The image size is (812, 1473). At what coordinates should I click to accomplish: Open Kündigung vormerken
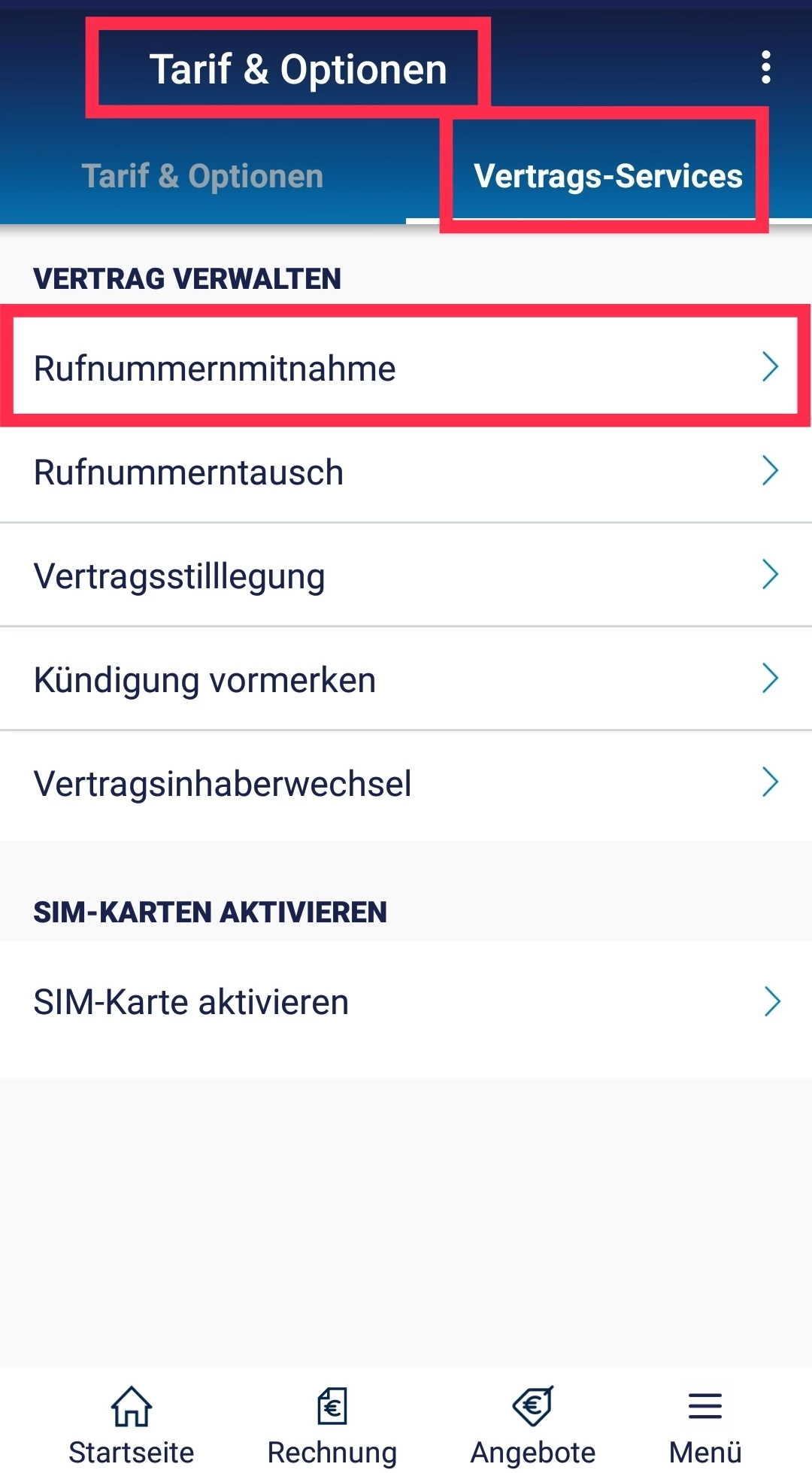click(x=406, y=679)
